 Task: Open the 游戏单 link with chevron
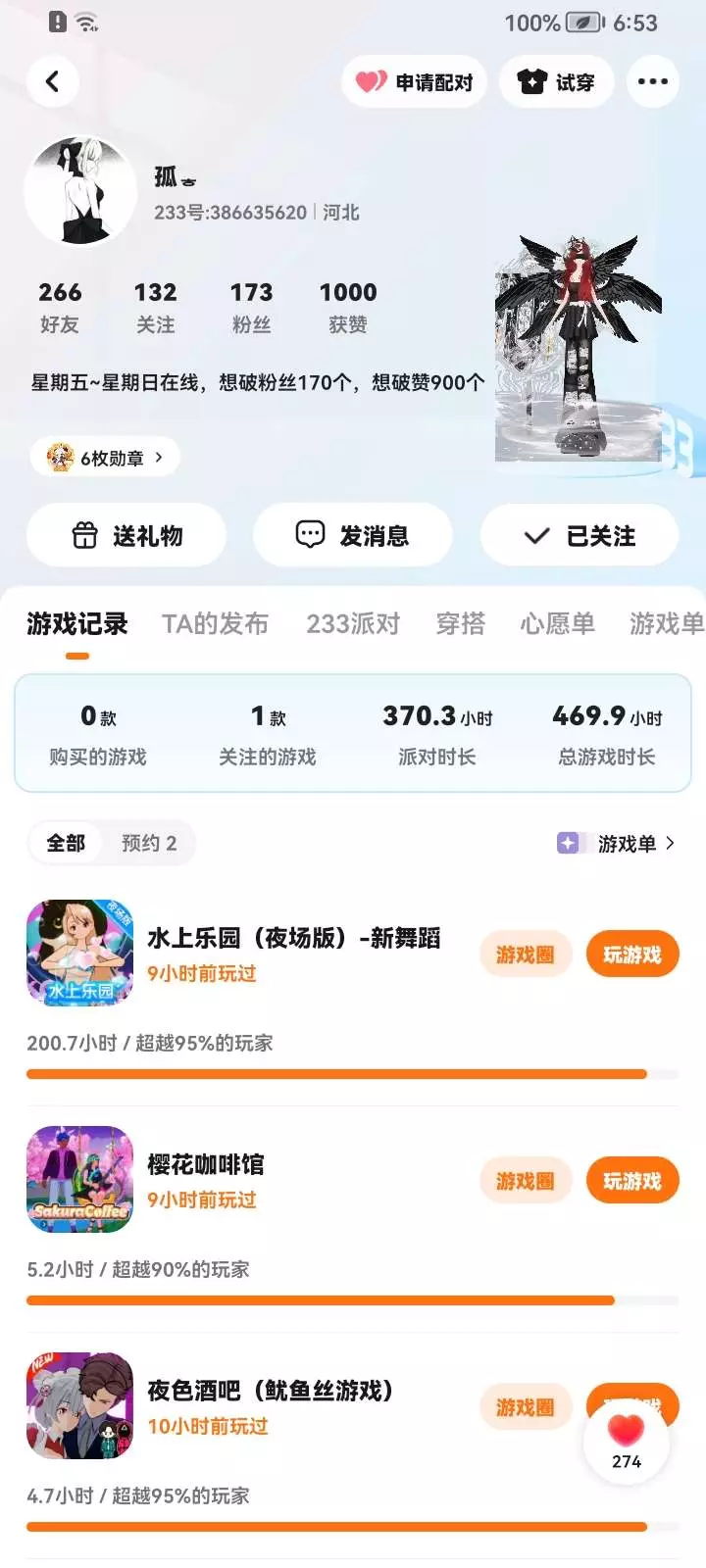[617, 843]
